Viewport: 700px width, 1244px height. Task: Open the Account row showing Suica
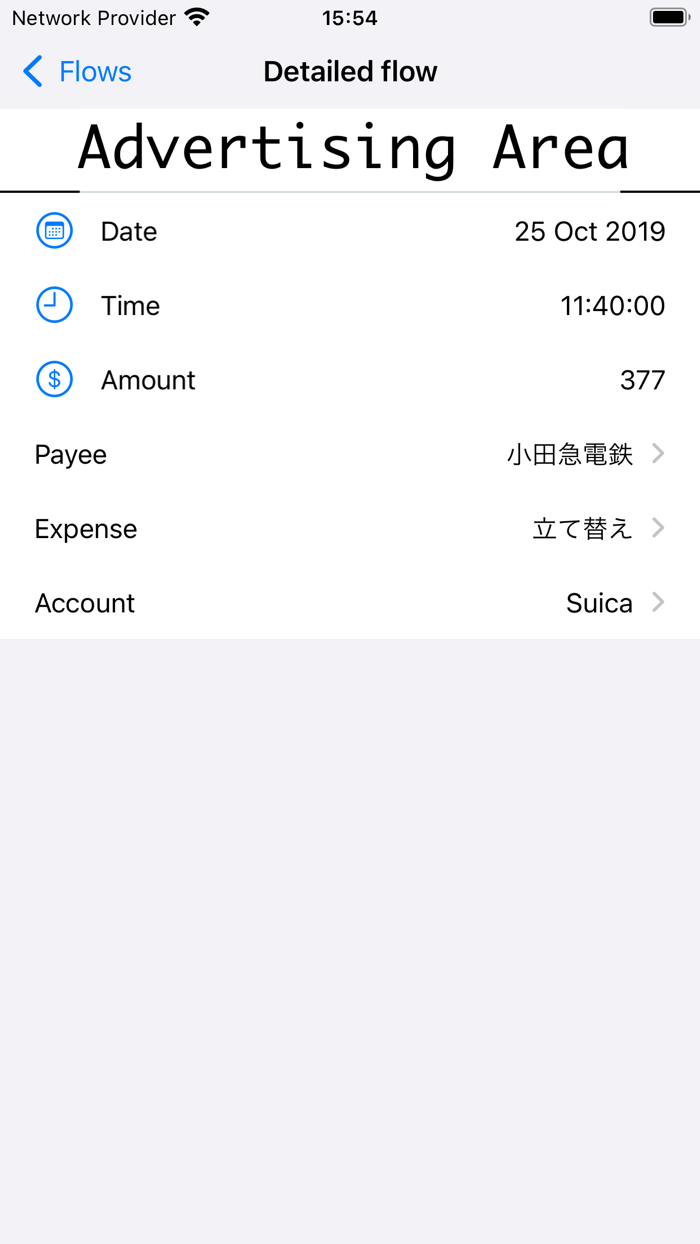pyautogui.click(x=350, y=603)
